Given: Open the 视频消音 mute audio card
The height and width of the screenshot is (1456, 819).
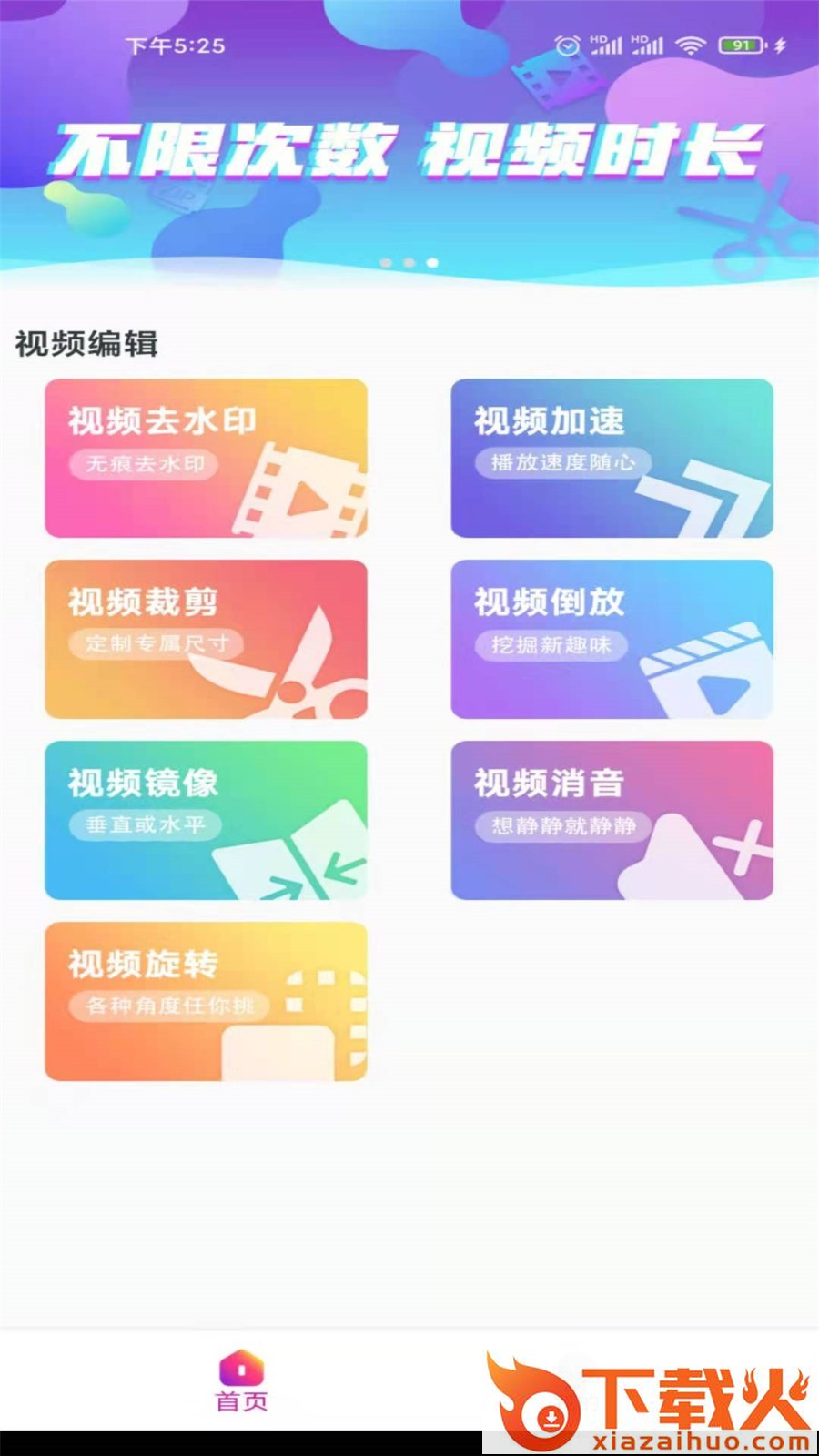Looking at the screenshot, I should point(612,820).
